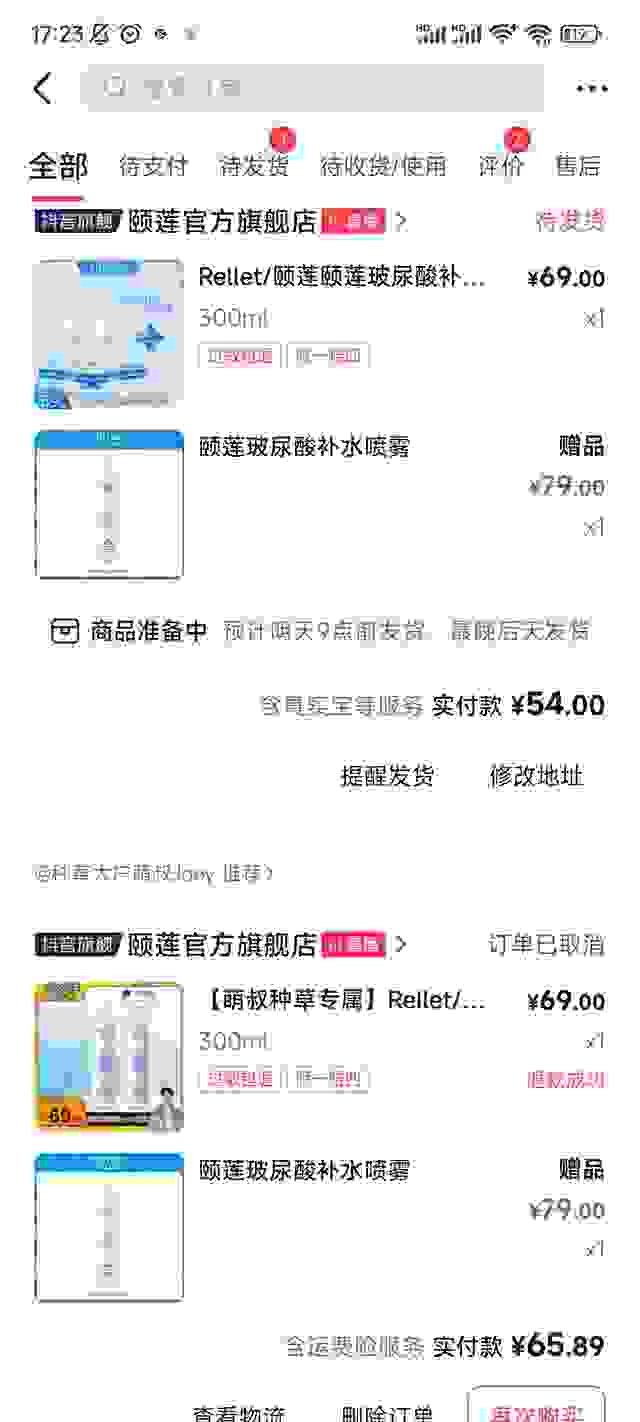Tap 提醒发货 to remind the seller
The height and width of the screenshot is (1422, 640).
[387, 776]
